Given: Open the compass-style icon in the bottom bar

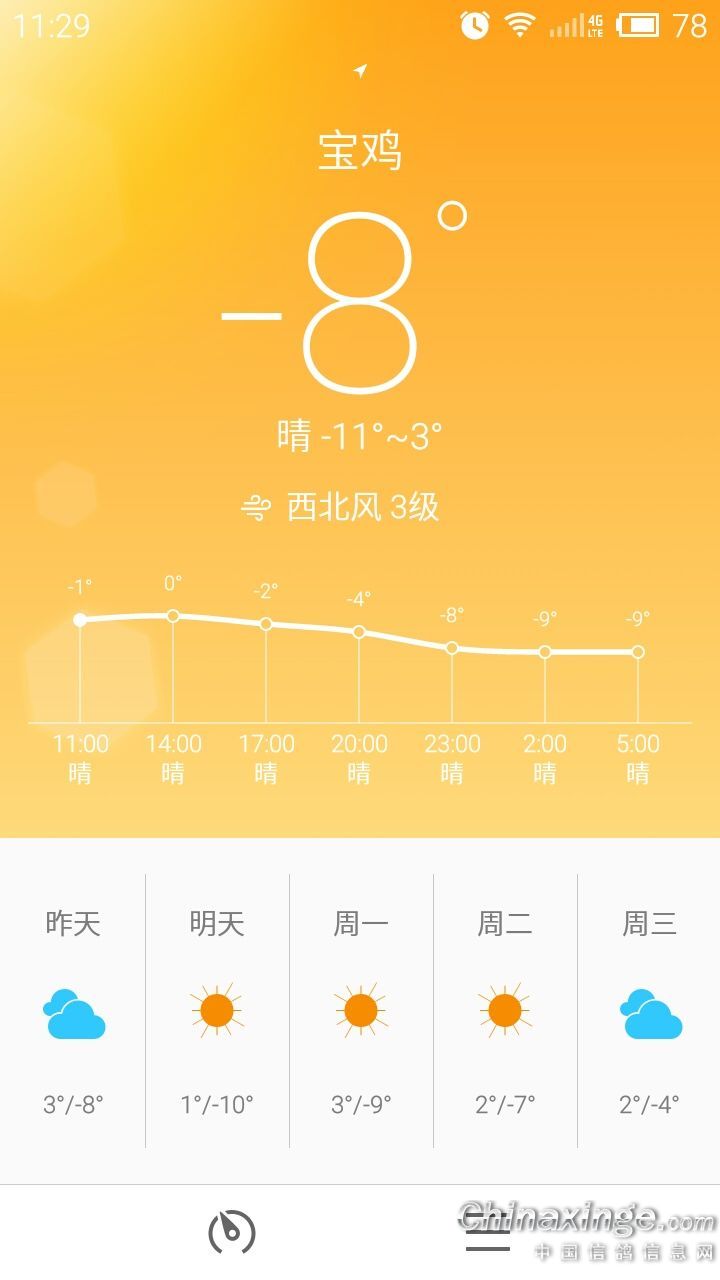Looking at the screenshot, I should click(x=231, y=1232).
